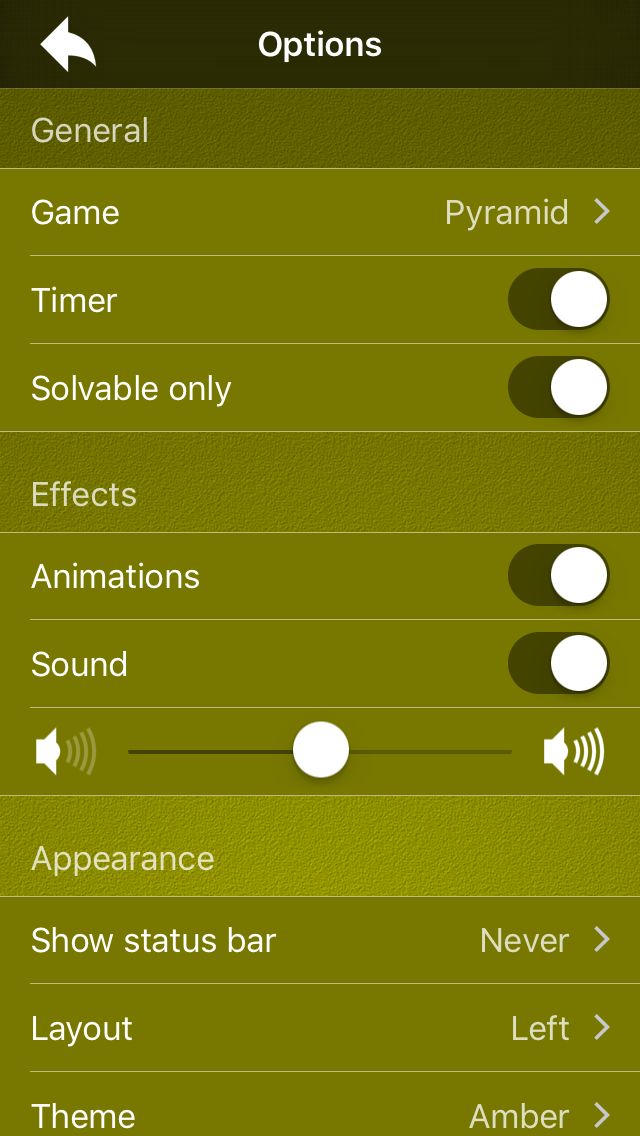The width and height of the screenshot is (640, 1136).
Task: Go back using the arrow icon
Action: [x=68, y=46]
